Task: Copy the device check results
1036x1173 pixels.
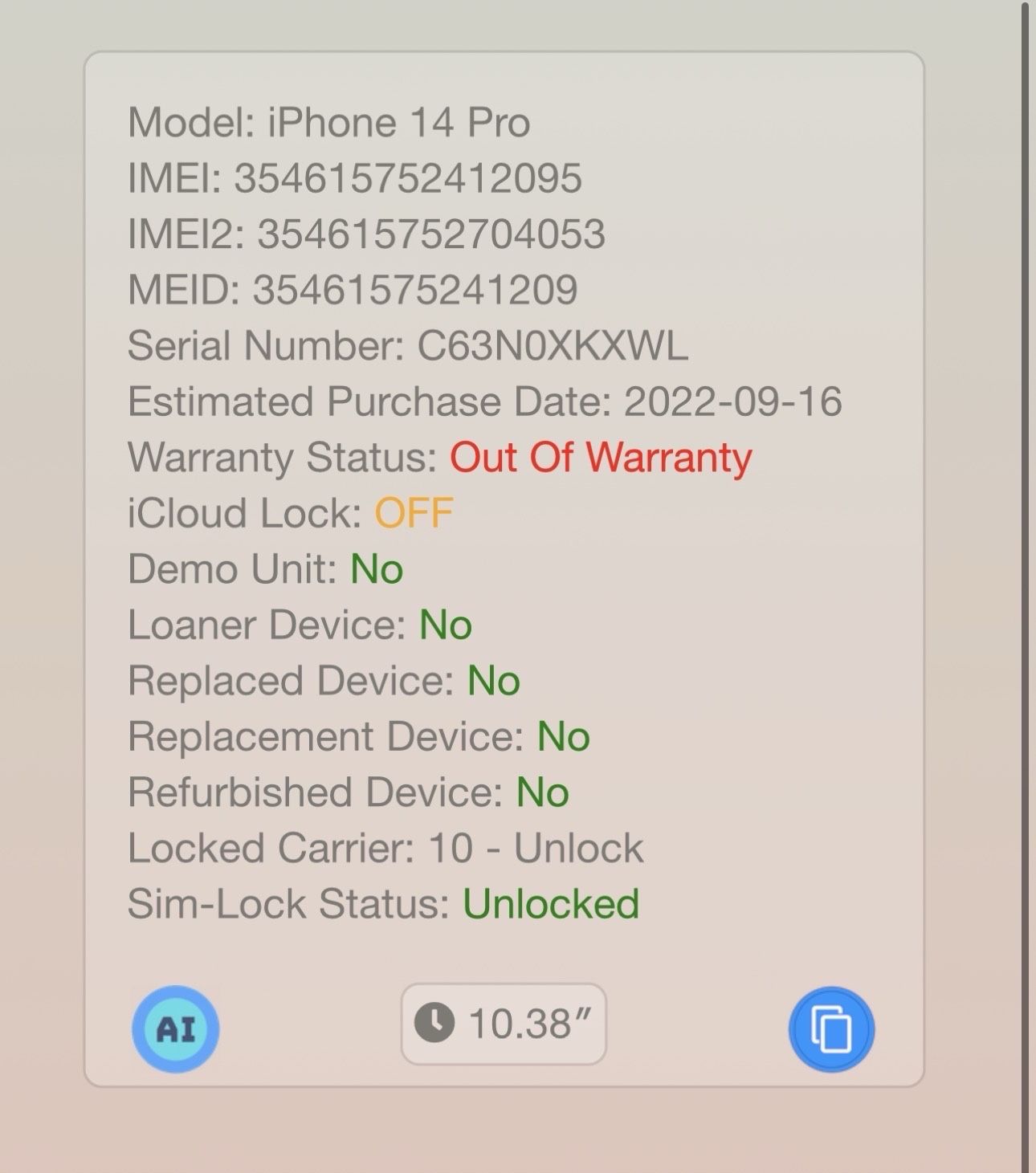Action: pos(831,1028)
